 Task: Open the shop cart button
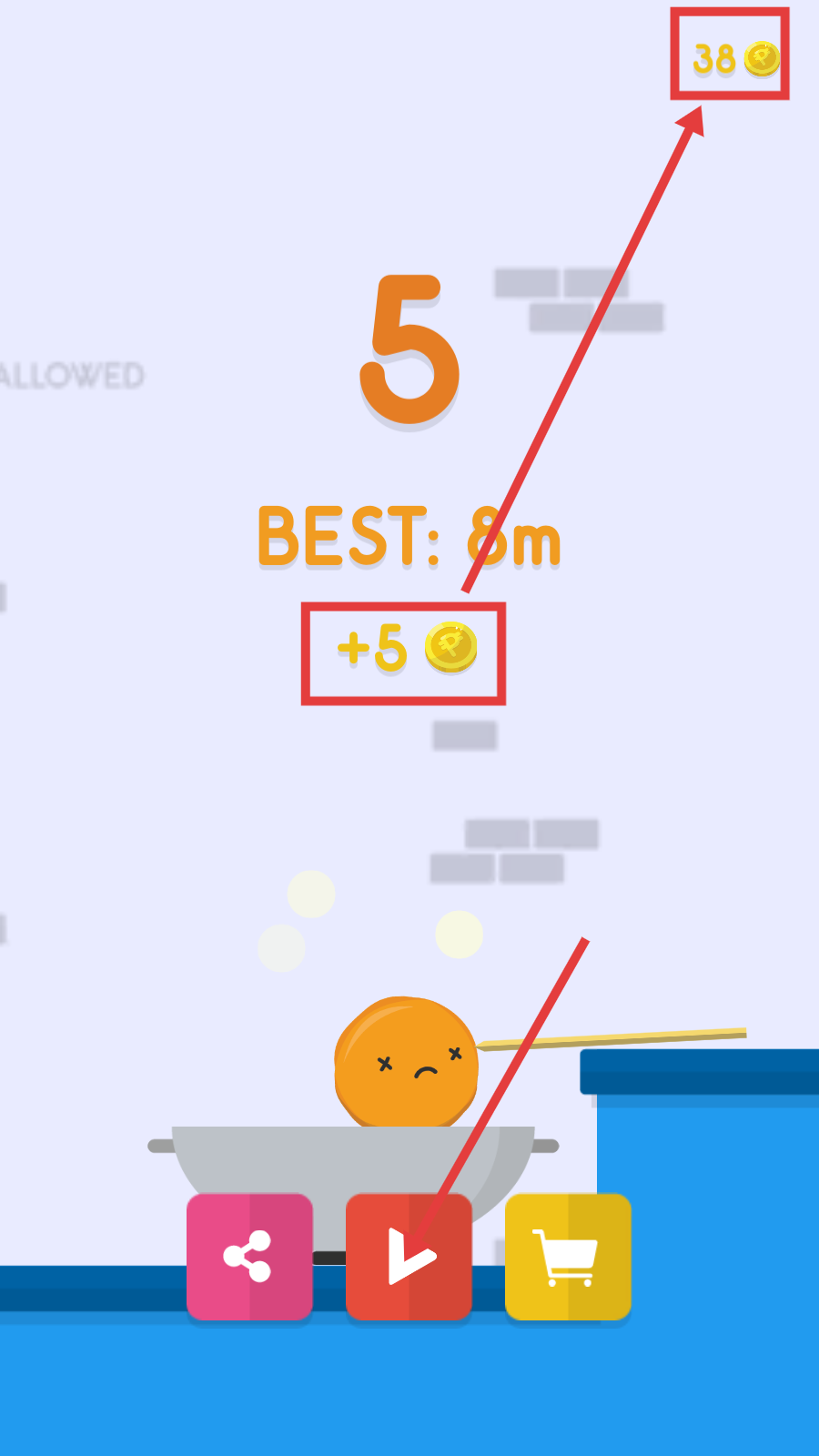[568, 1257]
